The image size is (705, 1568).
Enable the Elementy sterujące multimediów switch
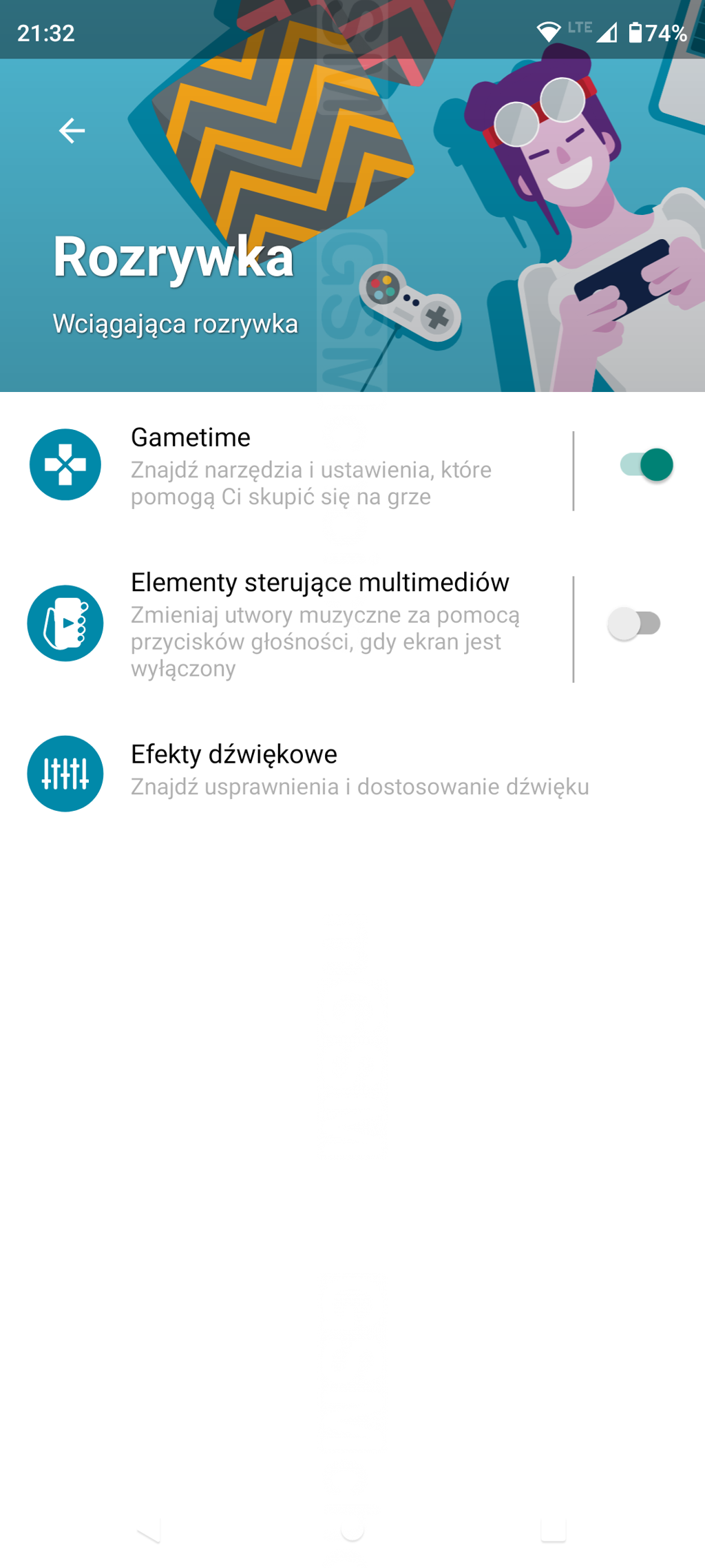(635, 623)
